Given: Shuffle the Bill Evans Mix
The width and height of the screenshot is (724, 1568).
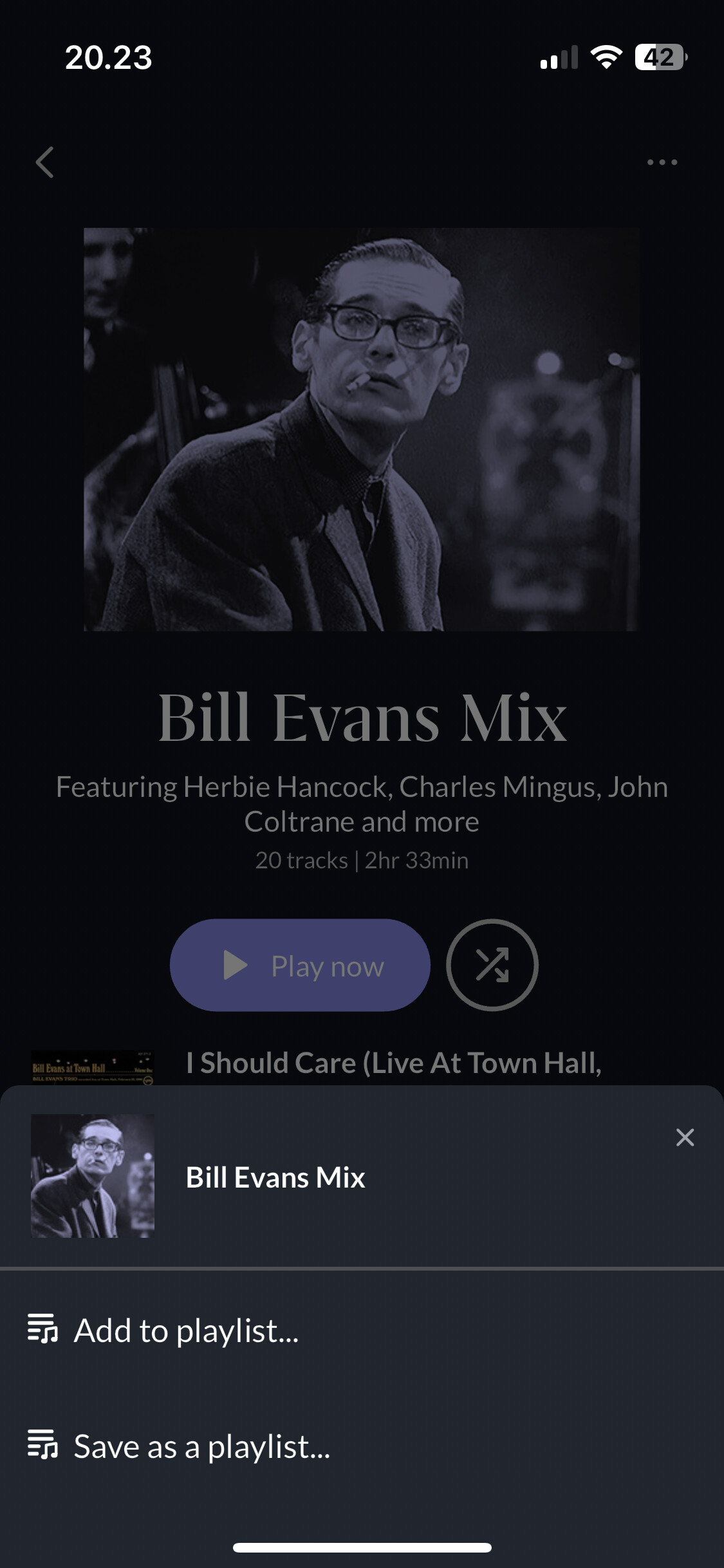Looking at the screenshot, I should point(492,965).
